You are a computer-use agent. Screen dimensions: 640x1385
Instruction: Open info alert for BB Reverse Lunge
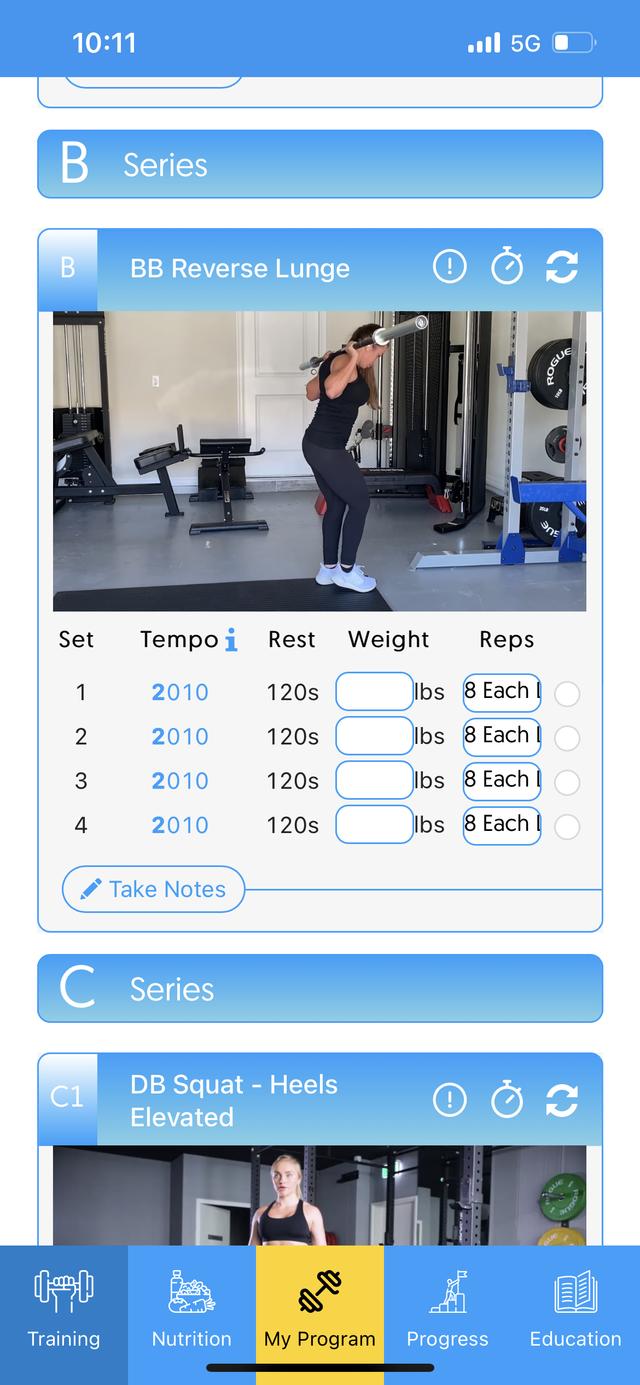449,267
